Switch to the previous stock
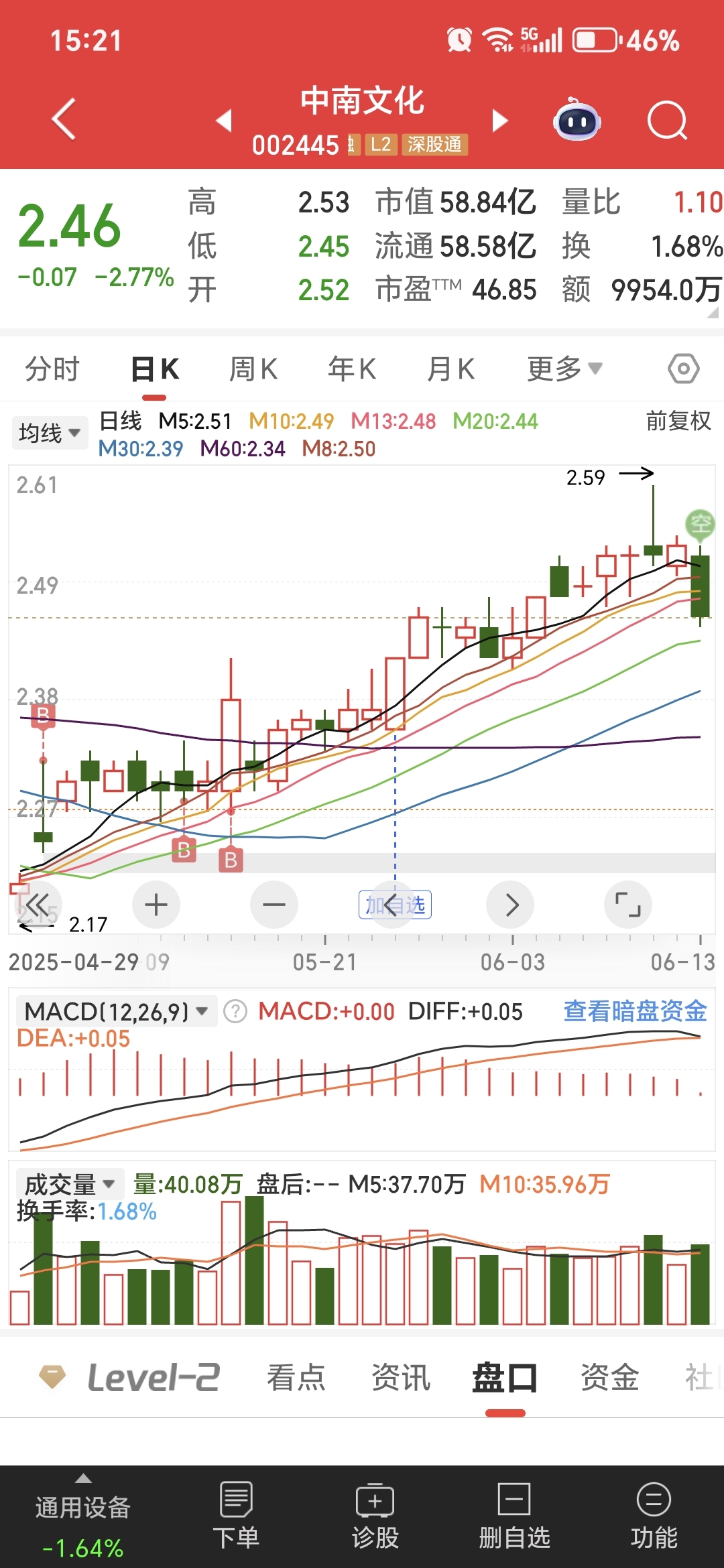This screenshot has height=1568, width=724. [224, 121]
